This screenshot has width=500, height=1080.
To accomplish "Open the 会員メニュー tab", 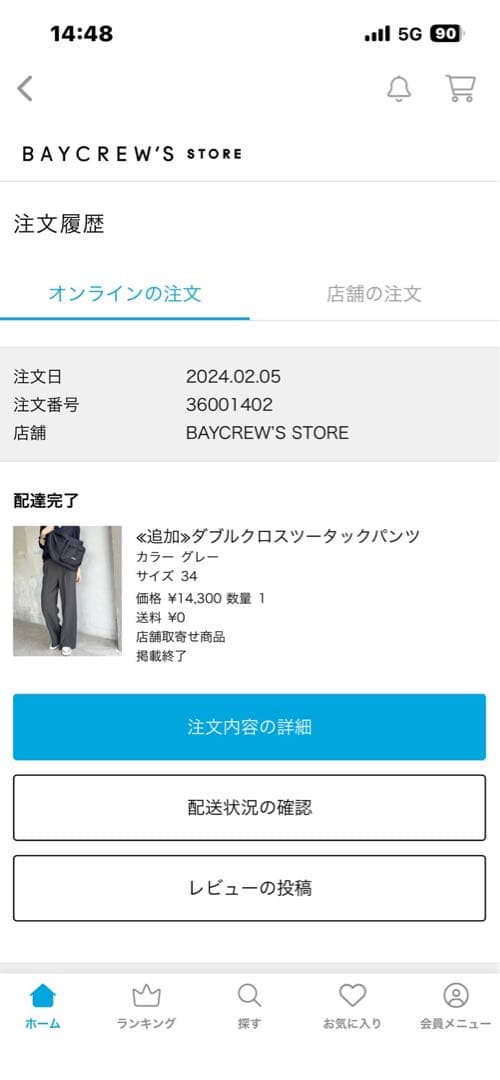I will pyautogui.click(x=455, y=1007).
